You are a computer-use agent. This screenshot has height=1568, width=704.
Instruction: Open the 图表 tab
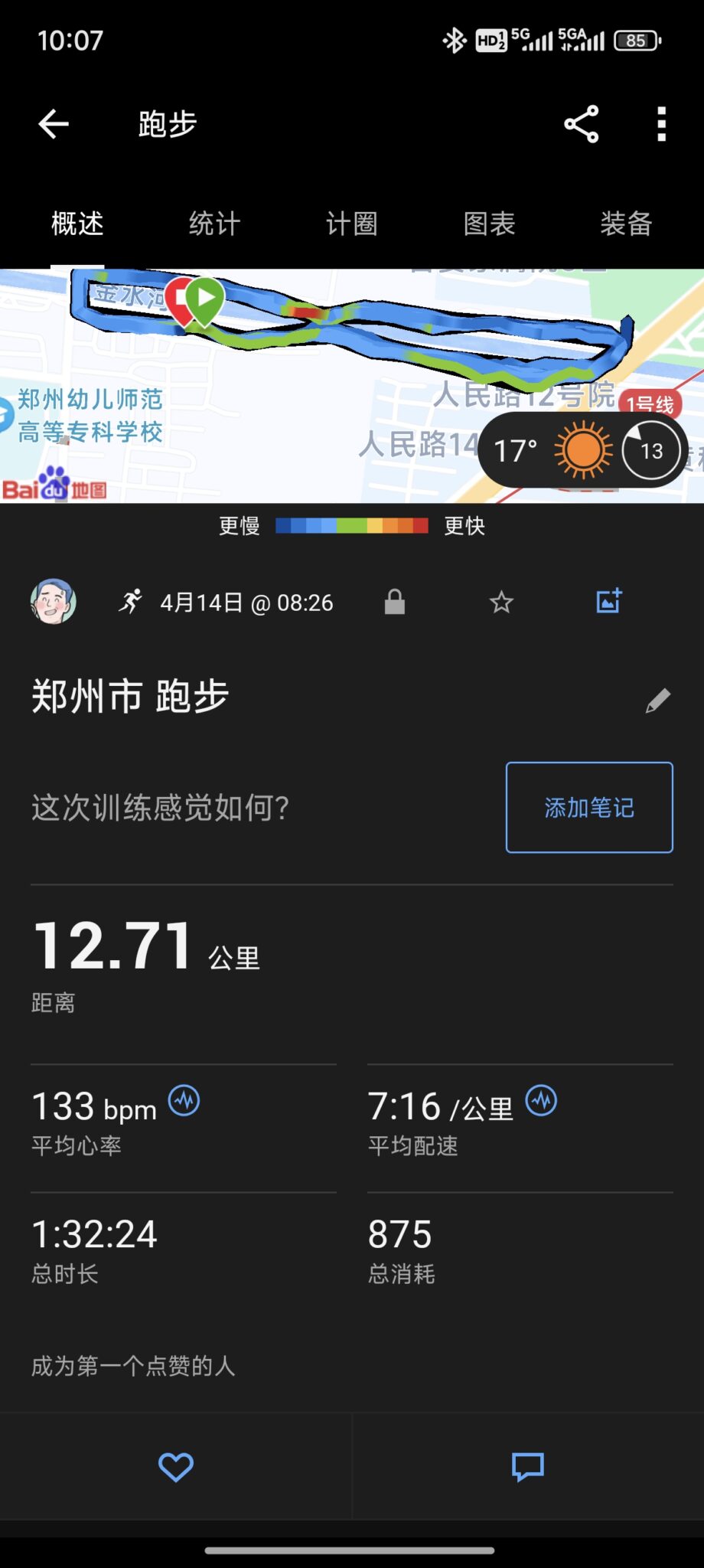point(489,224)
